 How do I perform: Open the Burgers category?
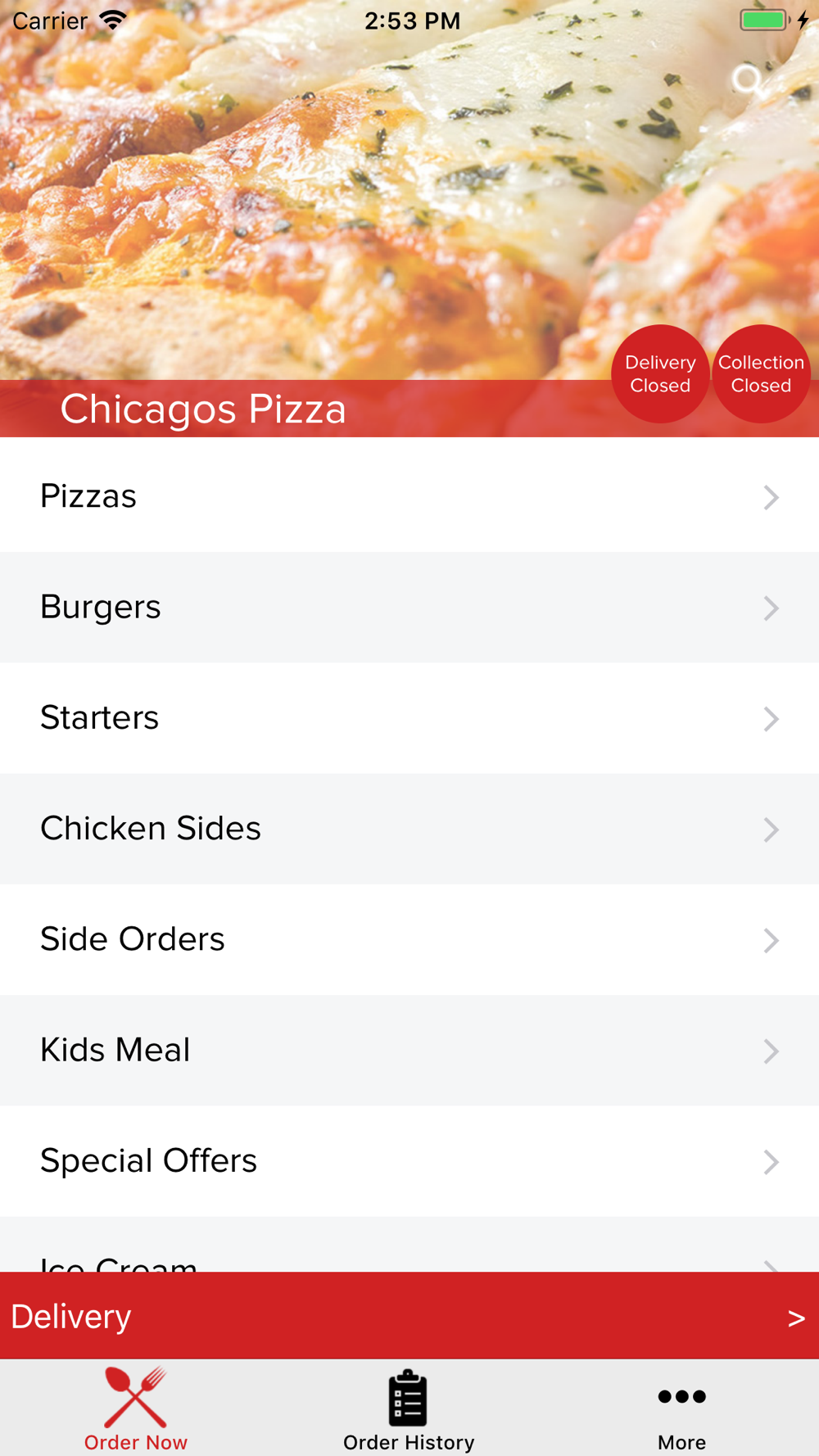[x=409, y=607]
